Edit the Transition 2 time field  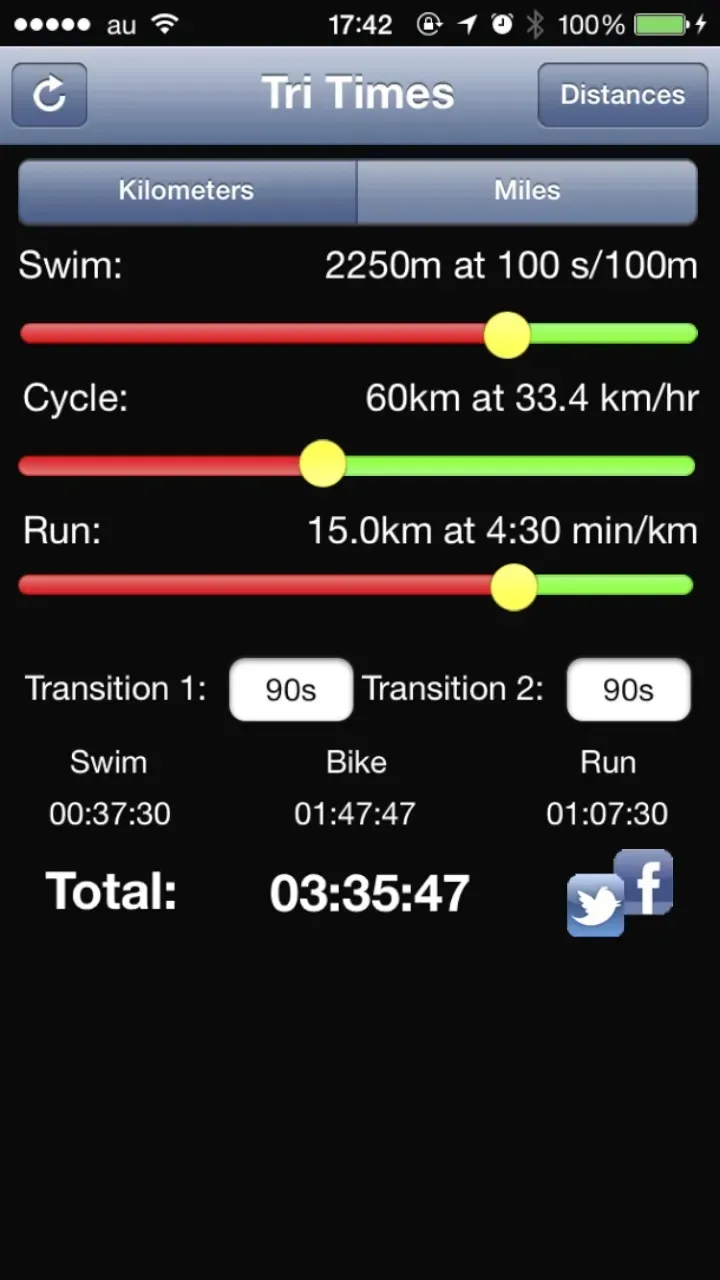(628, 689)
